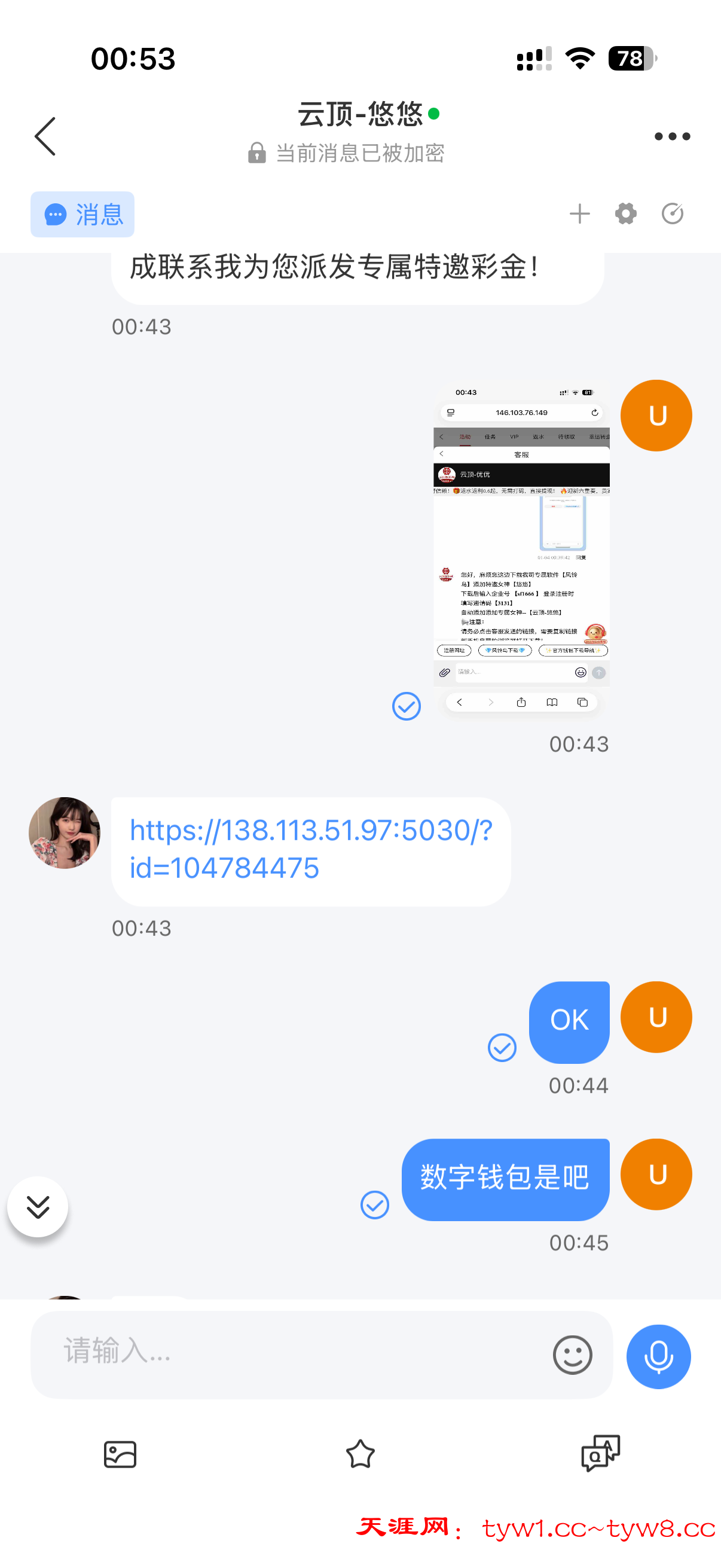The width and height of the screenshot is (721, 1568).
Task: Attach a picture from the gallery icon
Action: click(x=120, y=1455)
